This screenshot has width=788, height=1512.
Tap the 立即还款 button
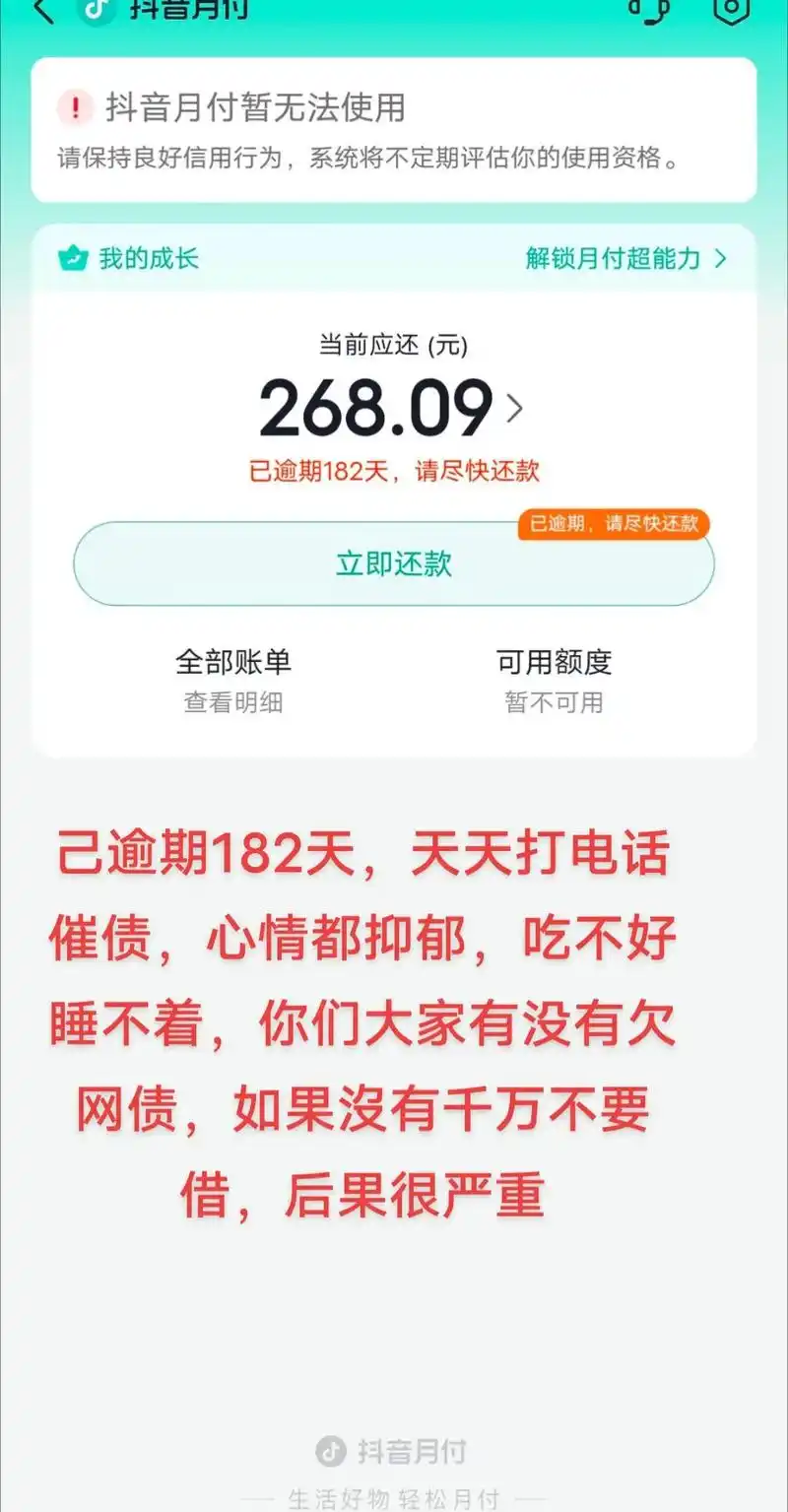394,563
